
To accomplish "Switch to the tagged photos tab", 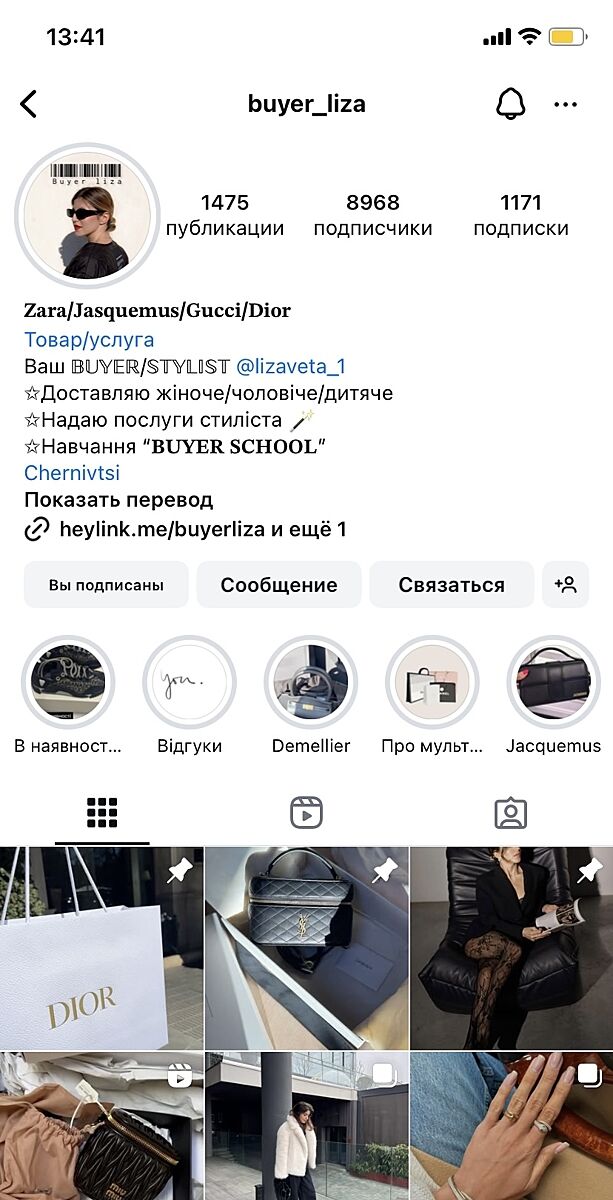I will point(510,813).
